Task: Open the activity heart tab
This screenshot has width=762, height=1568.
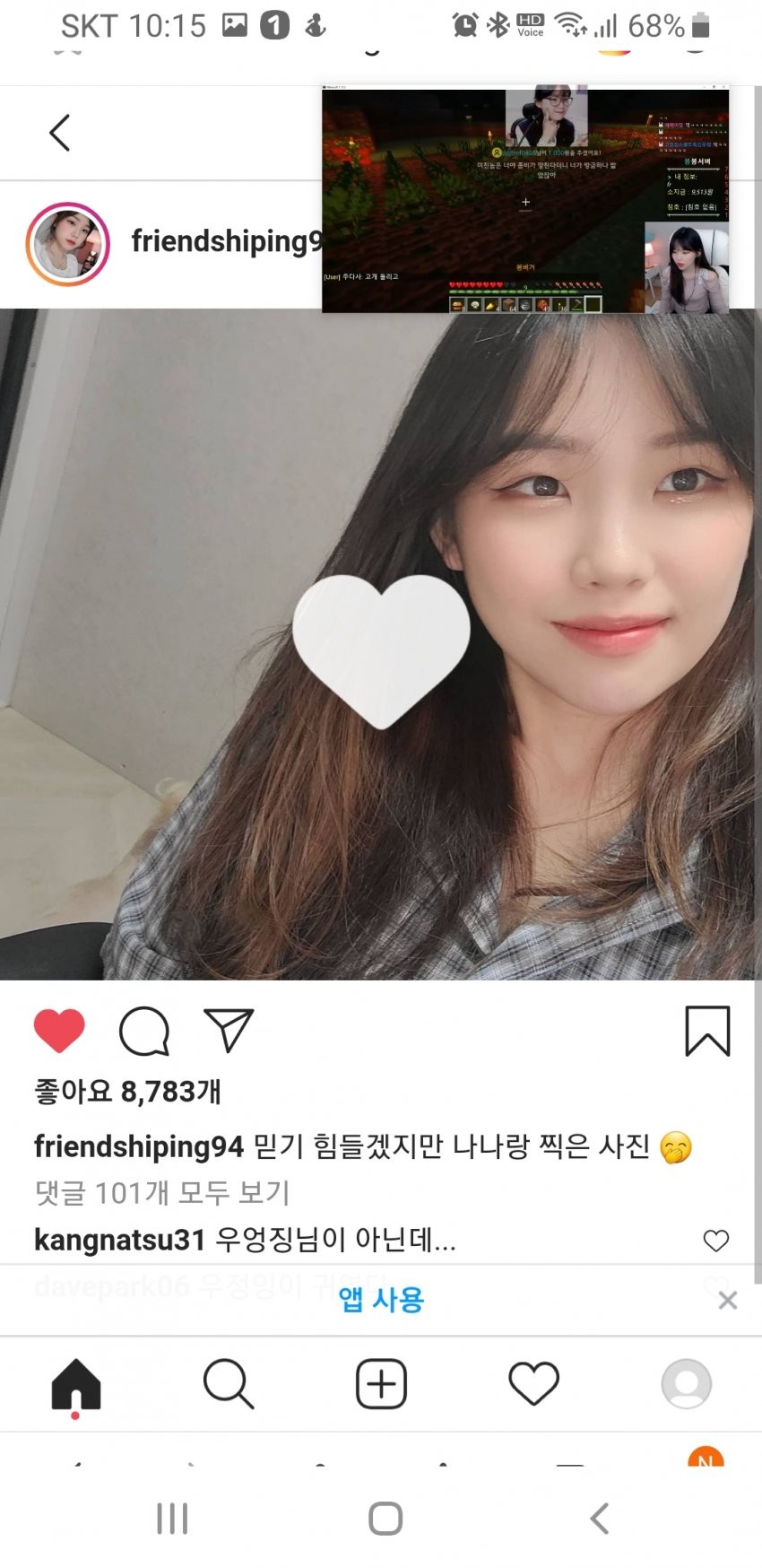Action: pyautogui.click(x=533, y=1384)
